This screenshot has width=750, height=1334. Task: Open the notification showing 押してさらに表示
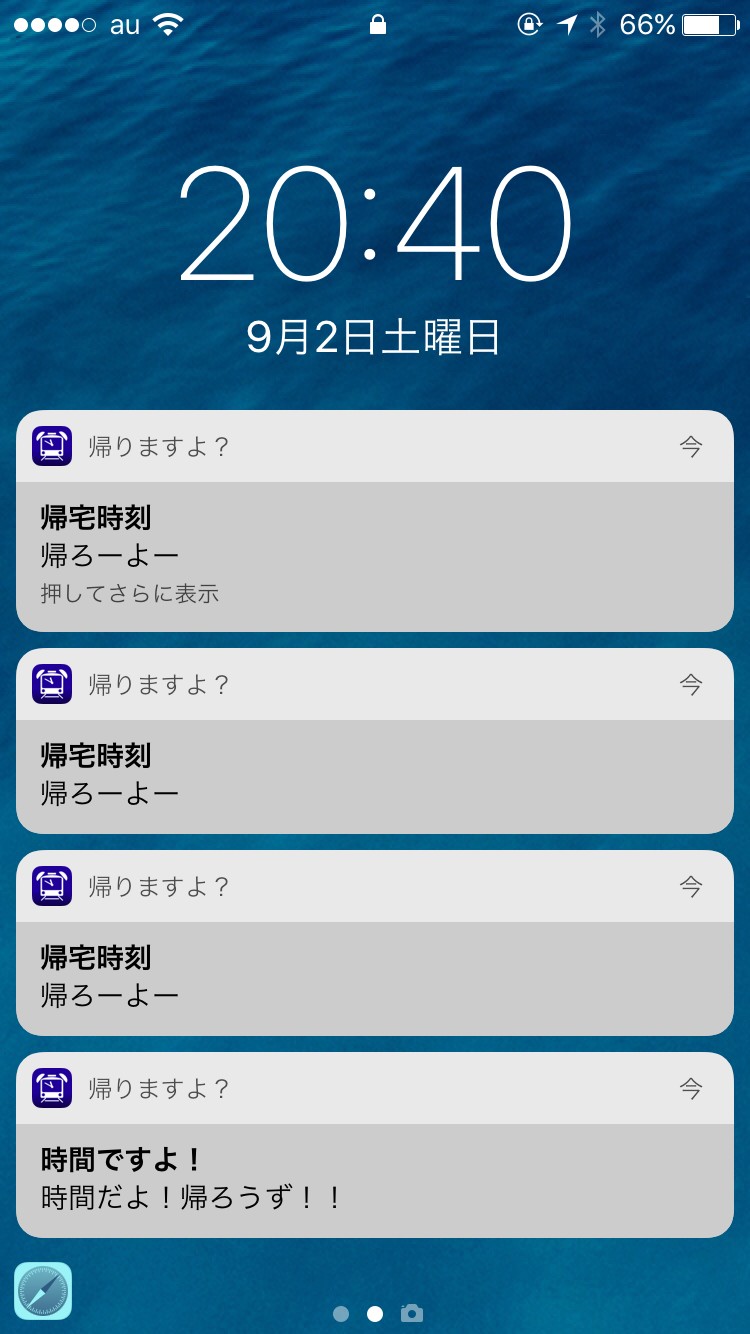375,555
